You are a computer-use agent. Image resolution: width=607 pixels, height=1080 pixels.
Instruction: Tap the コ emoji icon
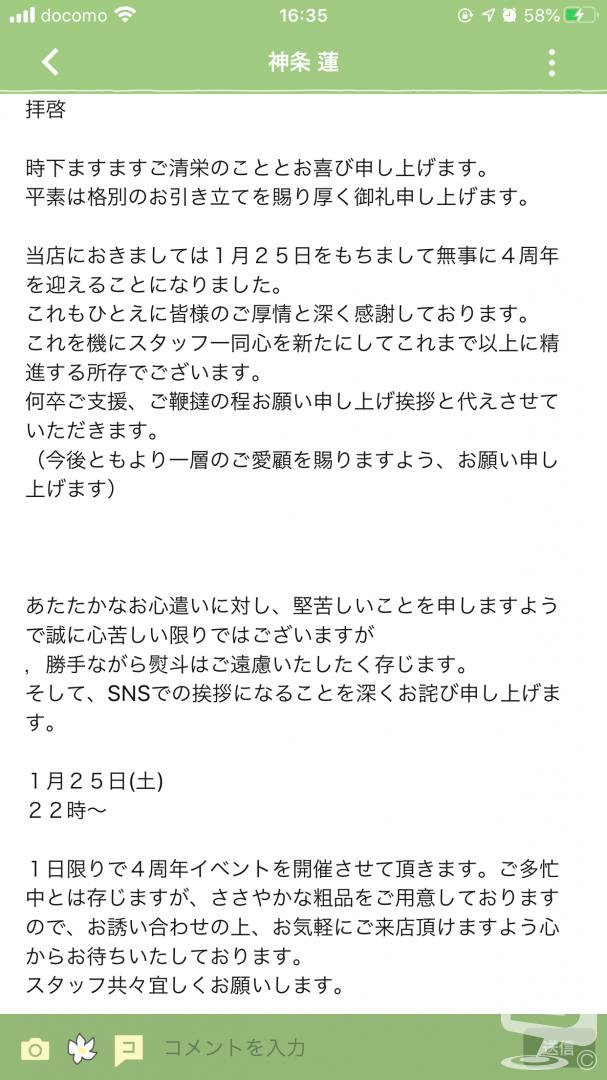128,1048
